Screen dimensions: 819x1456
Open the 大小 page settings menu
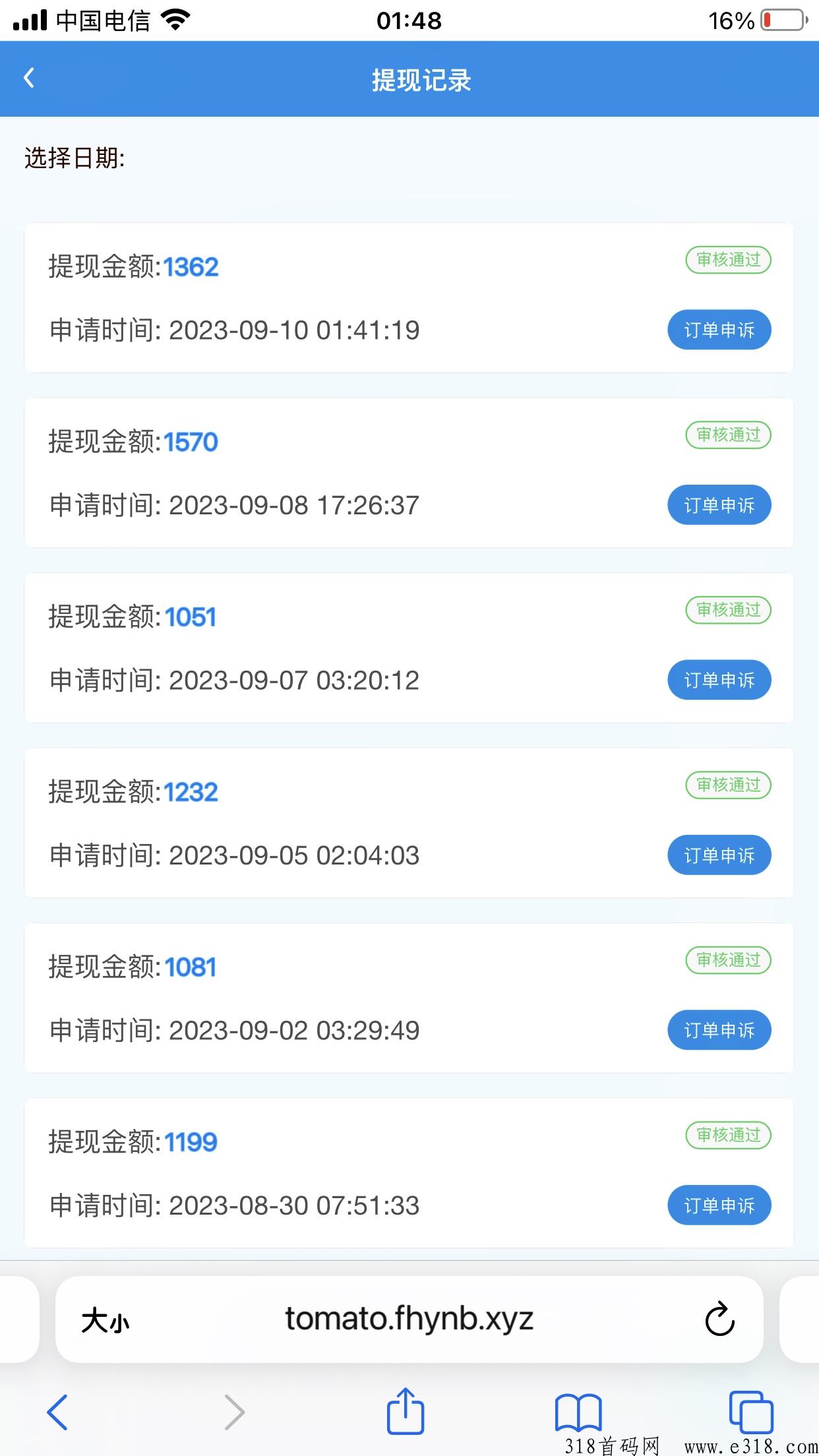106,1321
